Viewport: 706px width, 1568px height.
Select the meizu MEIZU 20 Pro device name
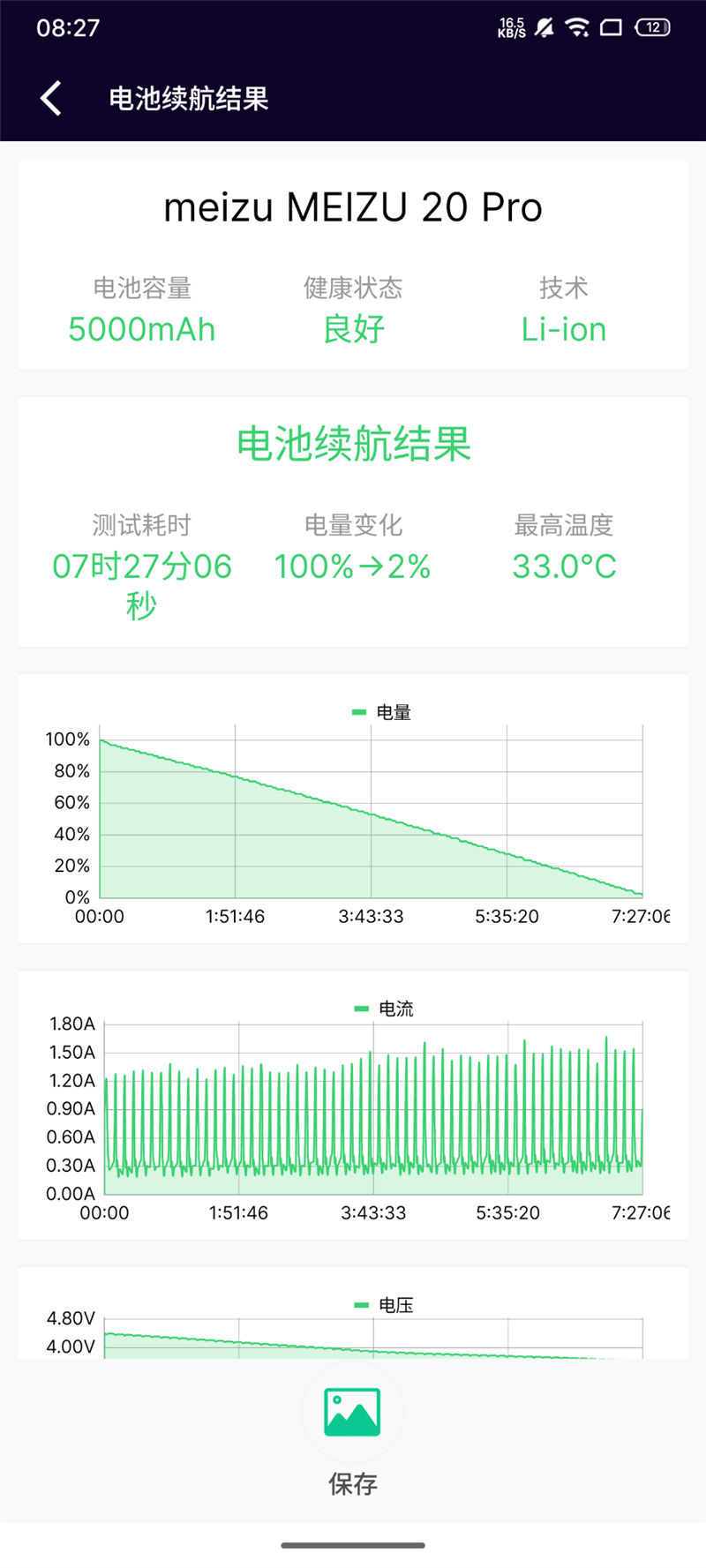(x=353, y=206)
